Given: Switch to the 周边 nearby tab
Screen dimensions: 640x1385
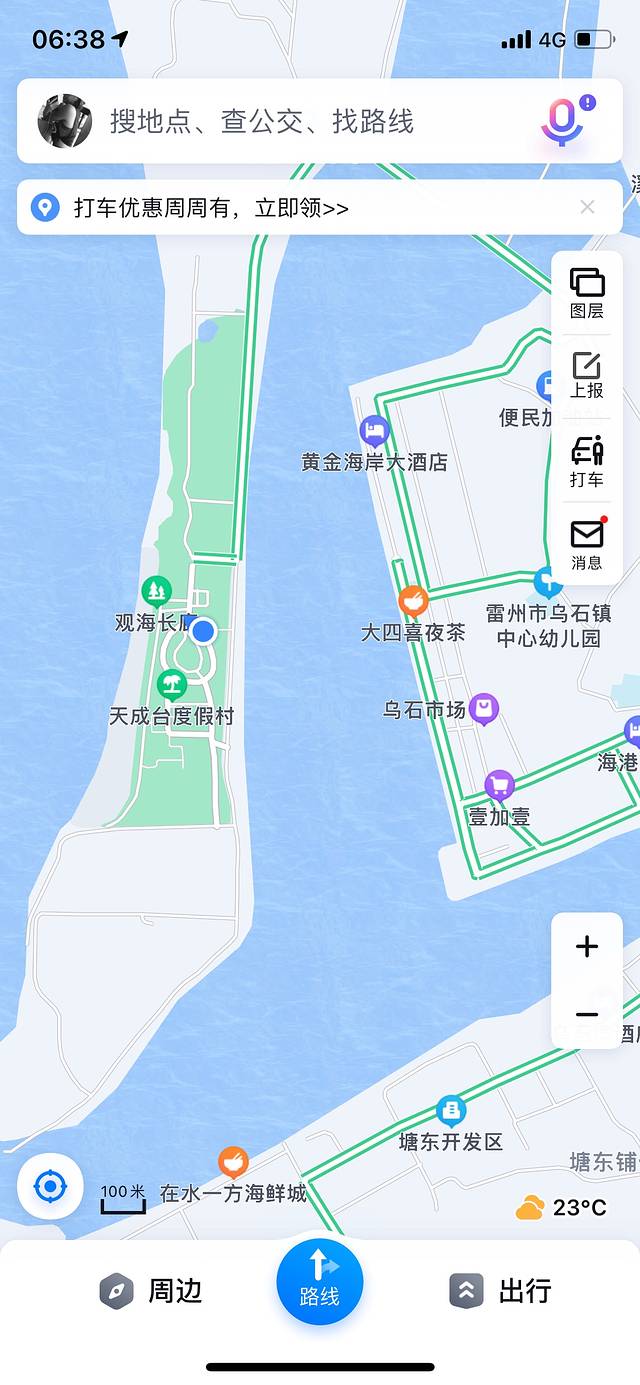Looking at the screenshot, I should pyautogui.click(x=152, y=1291).
